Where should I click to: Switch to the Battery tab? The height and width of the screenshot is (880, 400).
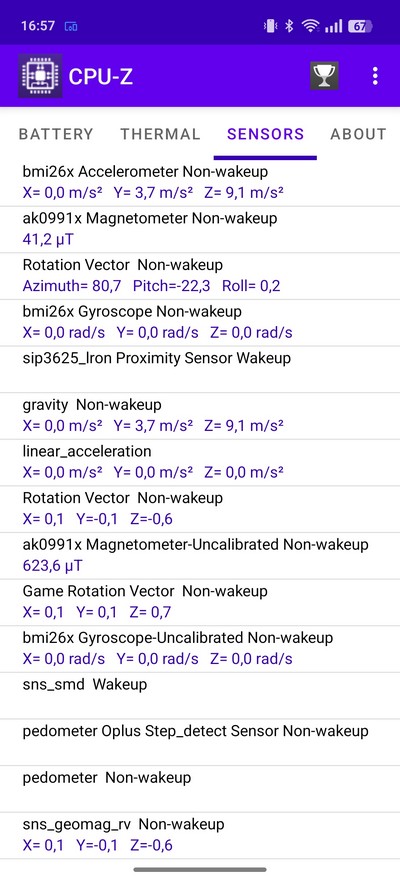pos(56,134)
